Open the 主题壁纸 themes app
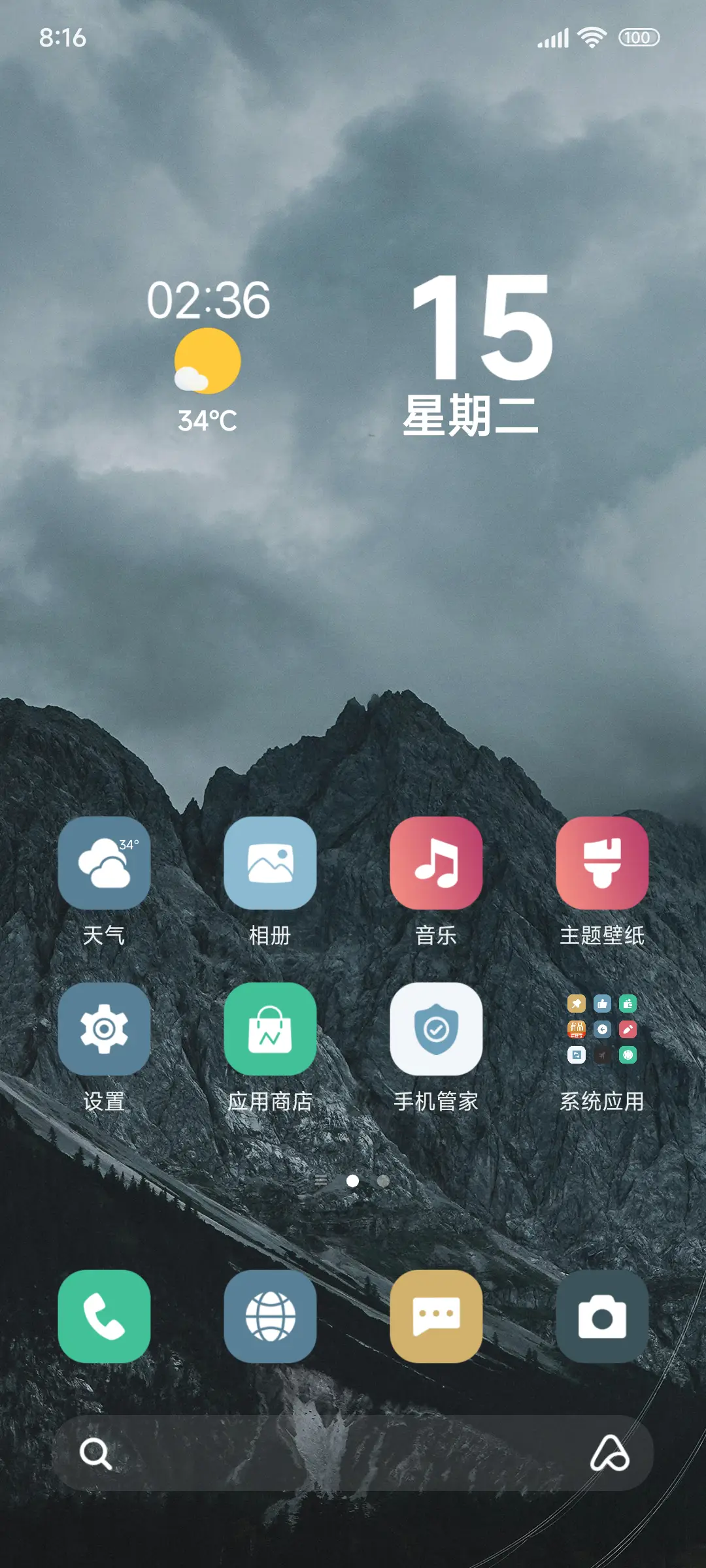This screenshot has height=1568, width=706. click(x=603, y=864)
